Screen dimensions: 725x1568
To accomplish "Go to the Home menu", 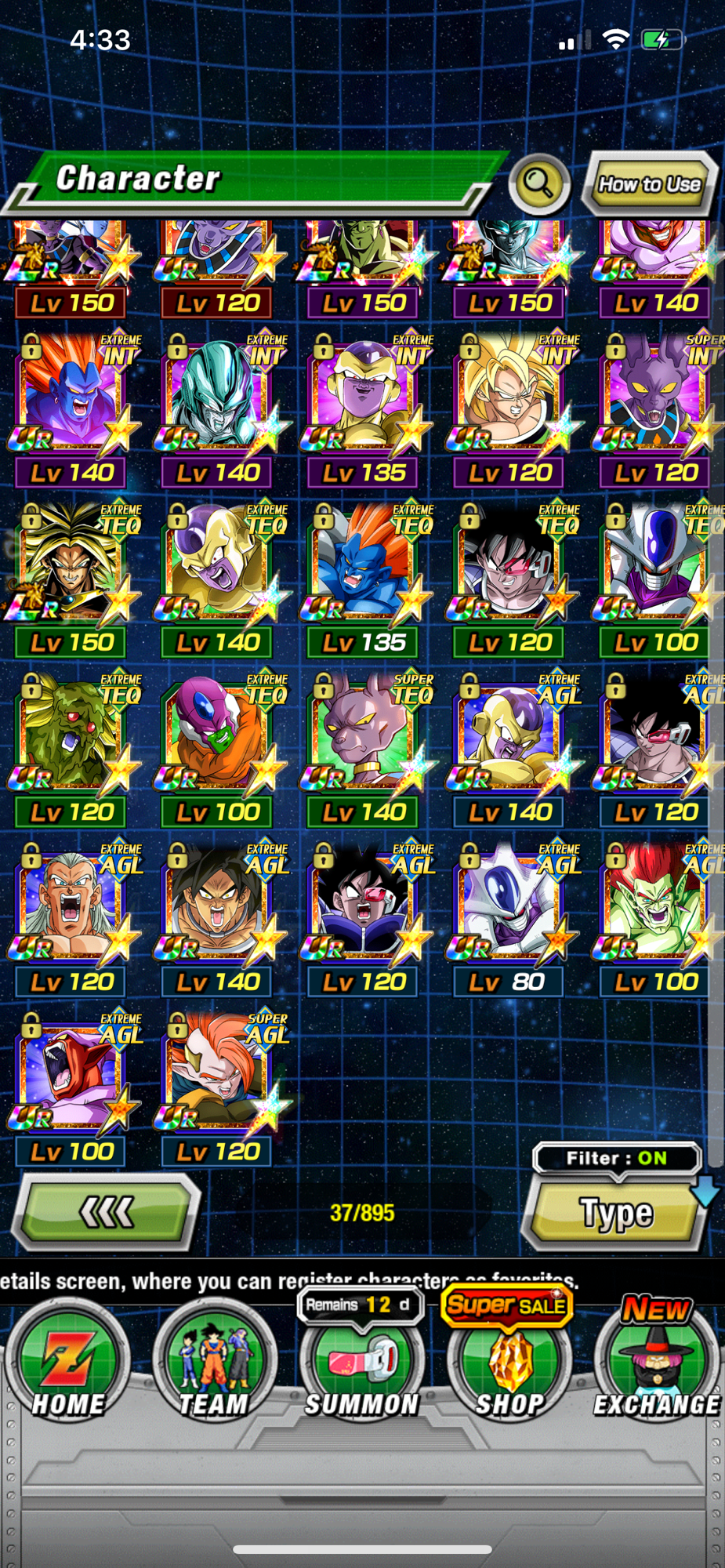I will pos(67,1363).
